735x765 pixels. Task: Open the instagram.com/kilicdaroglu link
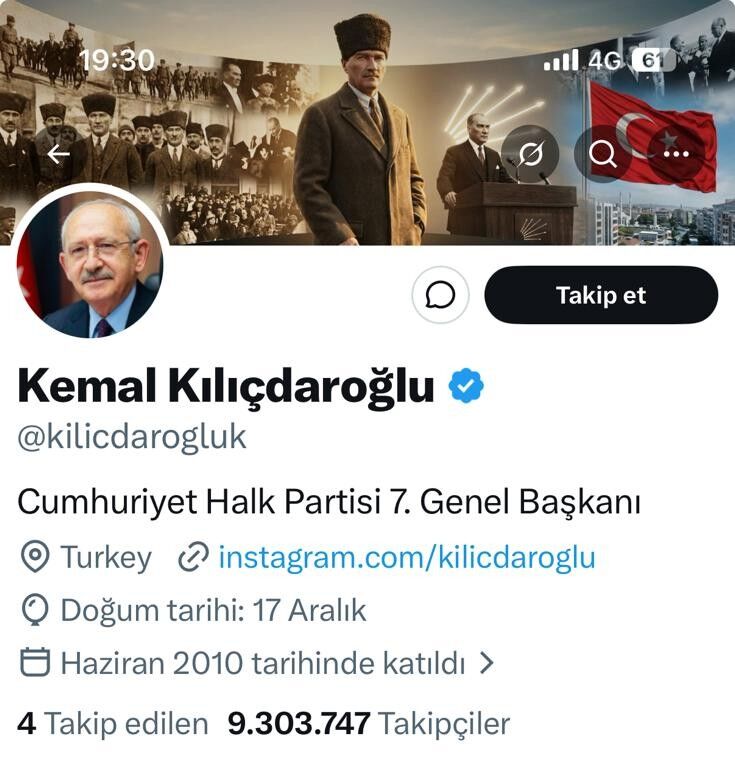click(407, 557)
